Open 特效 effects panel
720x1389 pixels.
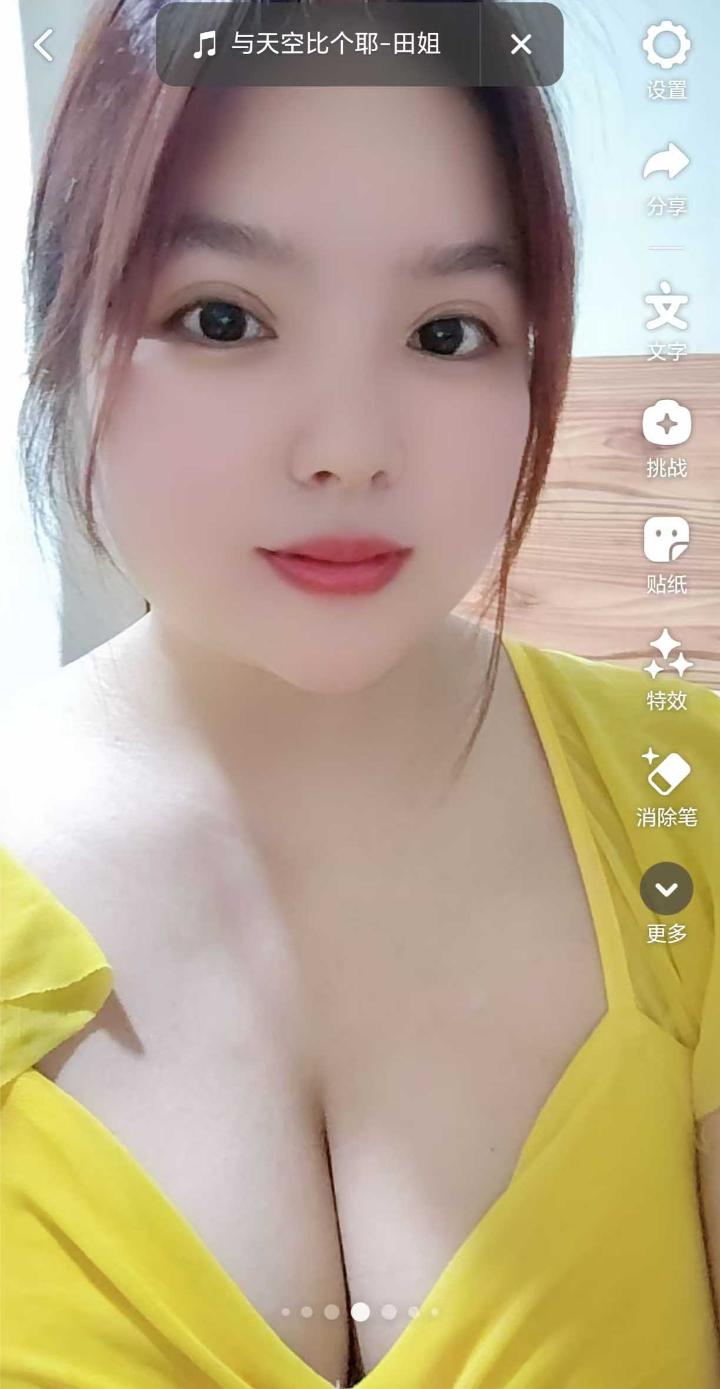(x=666, y=670)
